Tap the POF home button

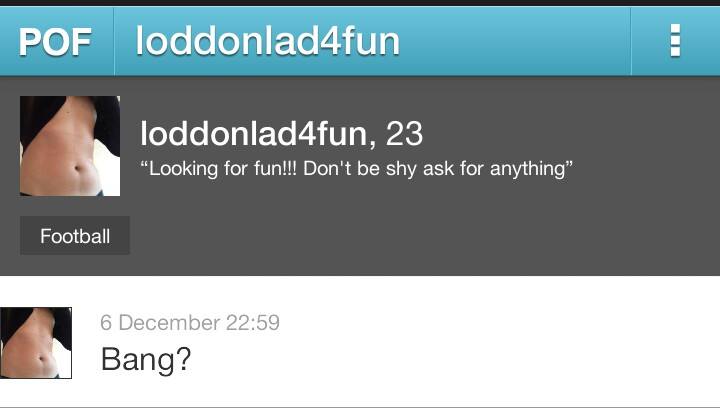point(56,41)
